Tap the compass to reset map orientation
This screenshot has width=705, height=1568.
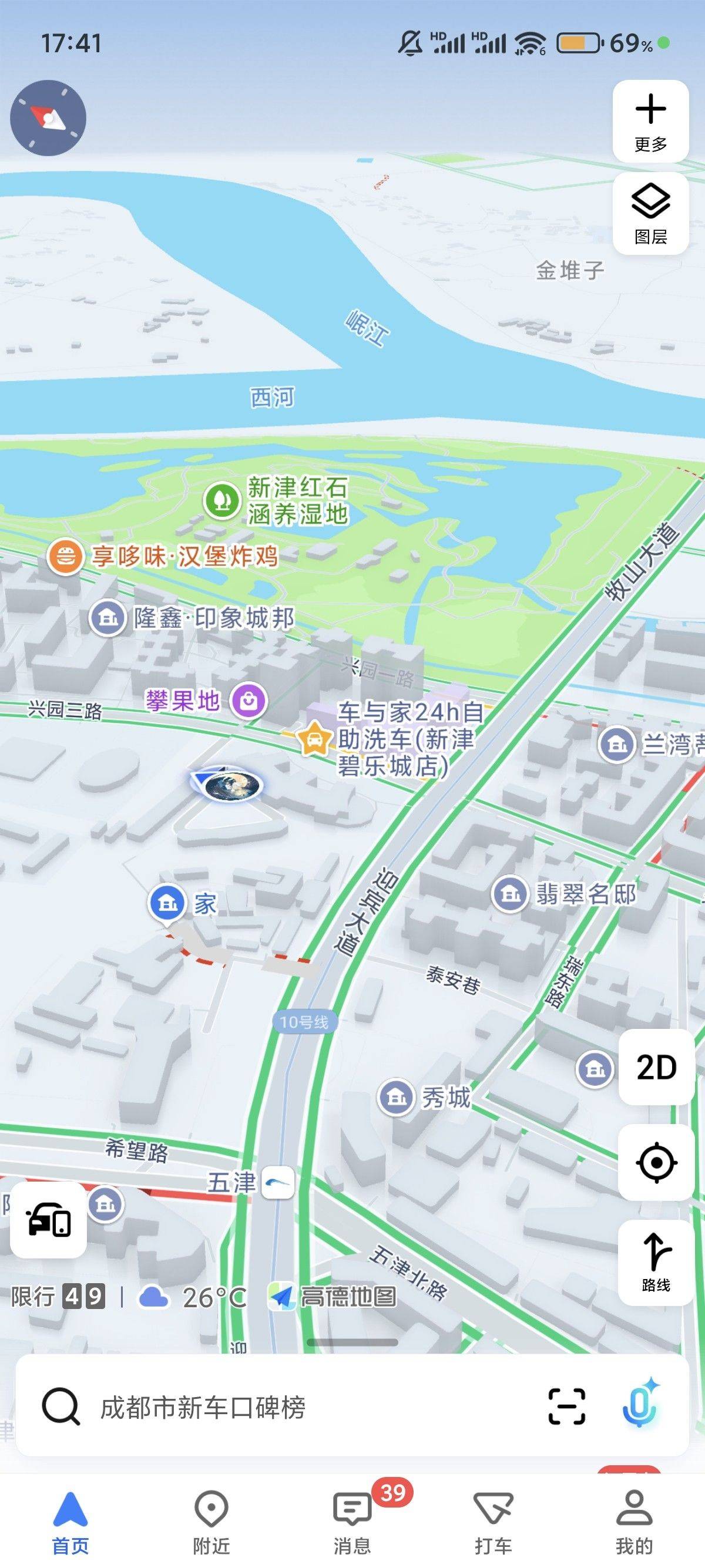coord(48,118)
